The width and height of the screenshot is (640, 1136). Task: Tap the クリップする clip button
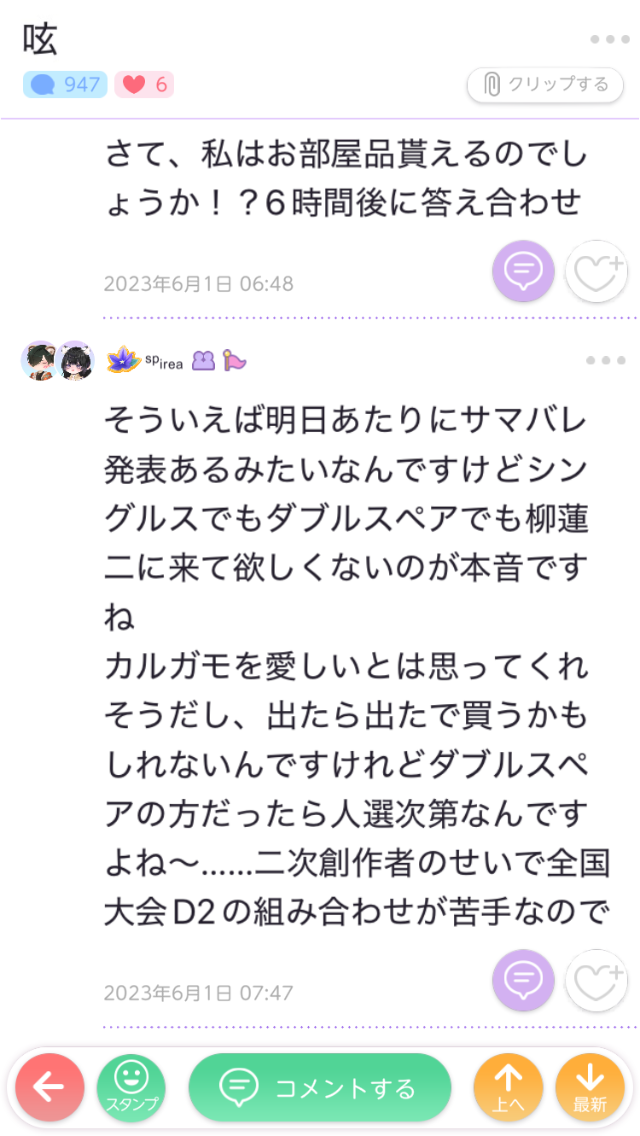546,85
